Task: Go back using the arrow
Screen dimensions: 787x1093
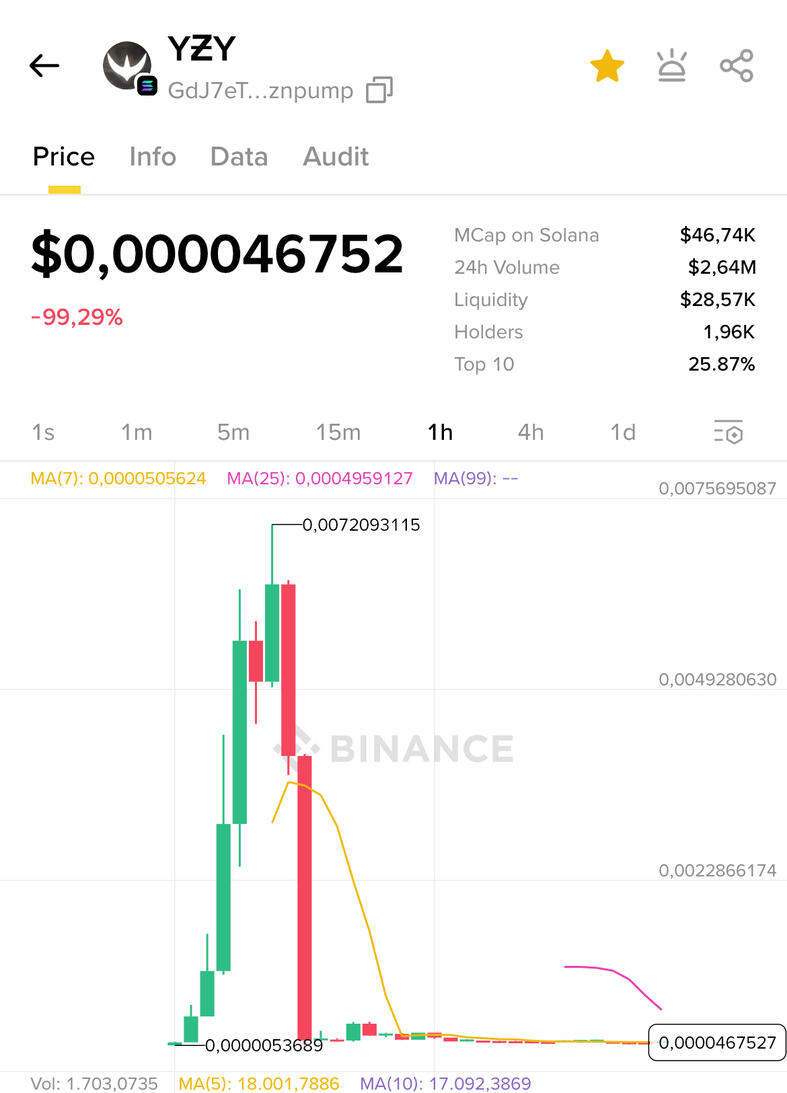Action: (44, 66)
